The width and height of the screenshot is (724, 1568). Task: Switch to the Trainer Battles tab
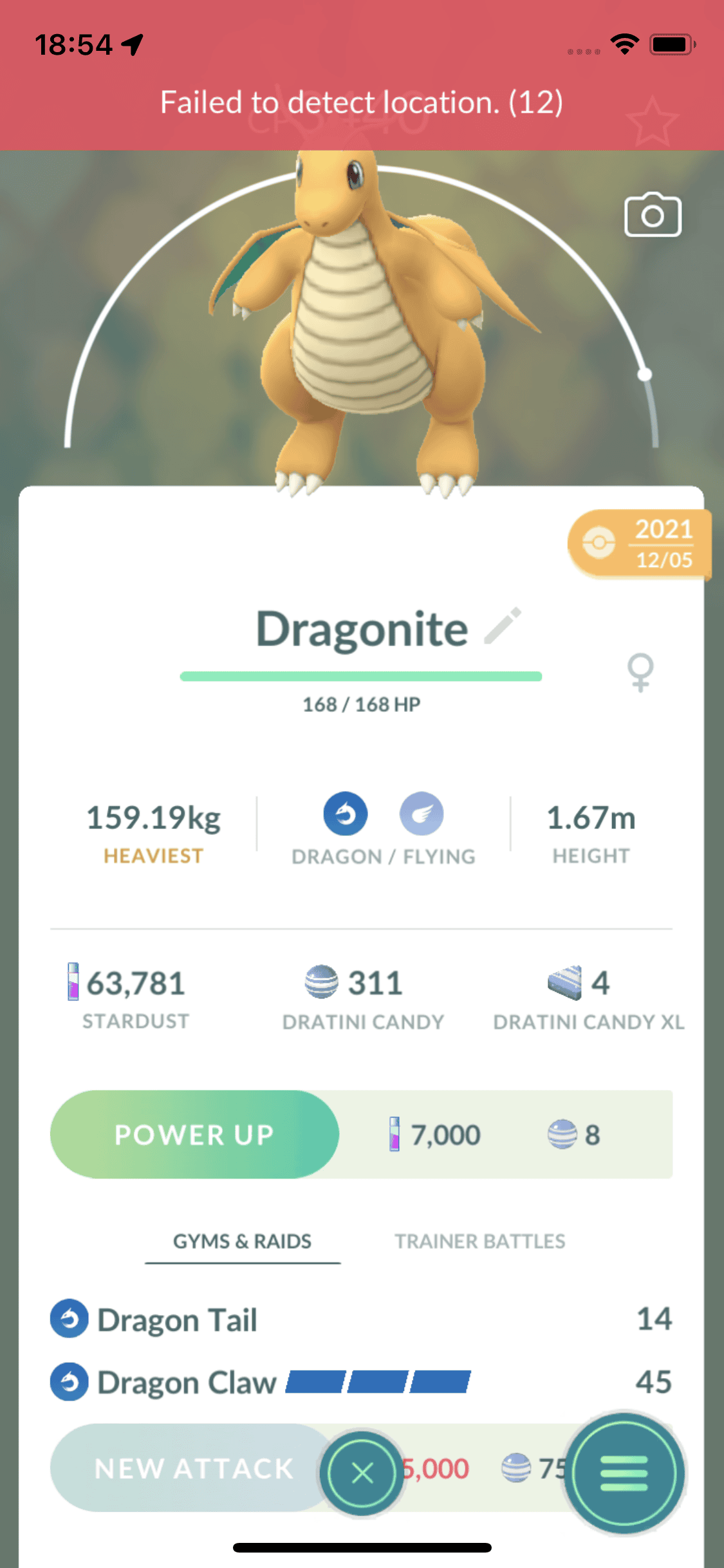479,1241
